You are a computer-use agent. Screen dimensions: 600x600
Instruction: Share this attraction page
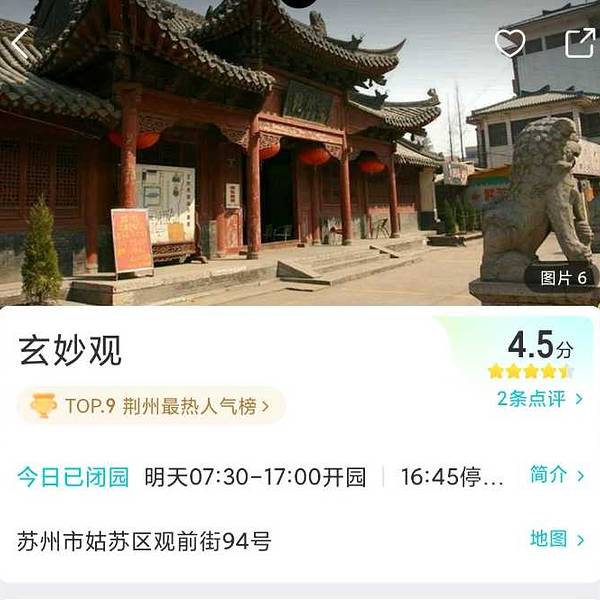[x=579, y=42]
